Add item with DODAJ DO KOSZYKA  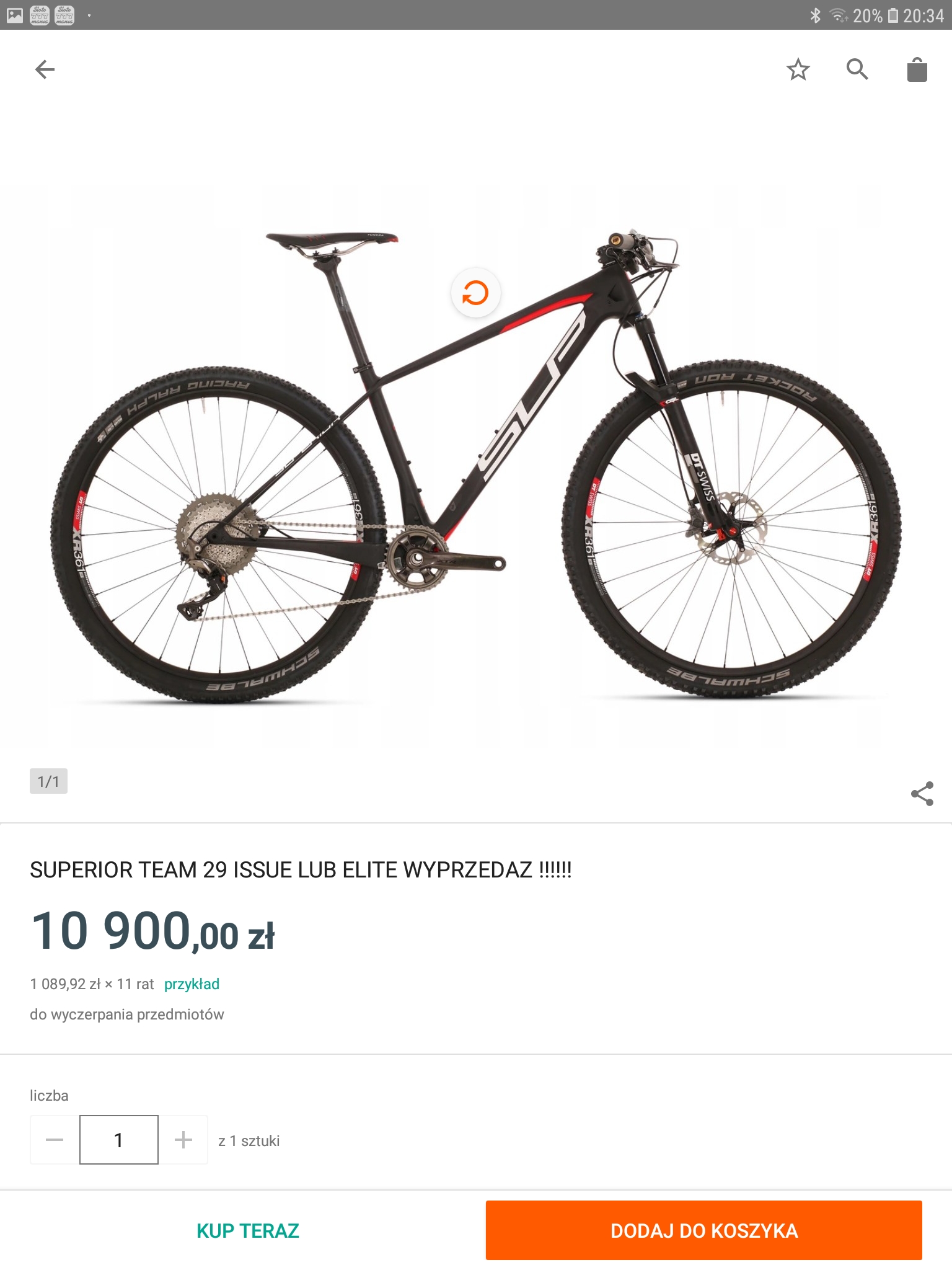coord(703,1231)
